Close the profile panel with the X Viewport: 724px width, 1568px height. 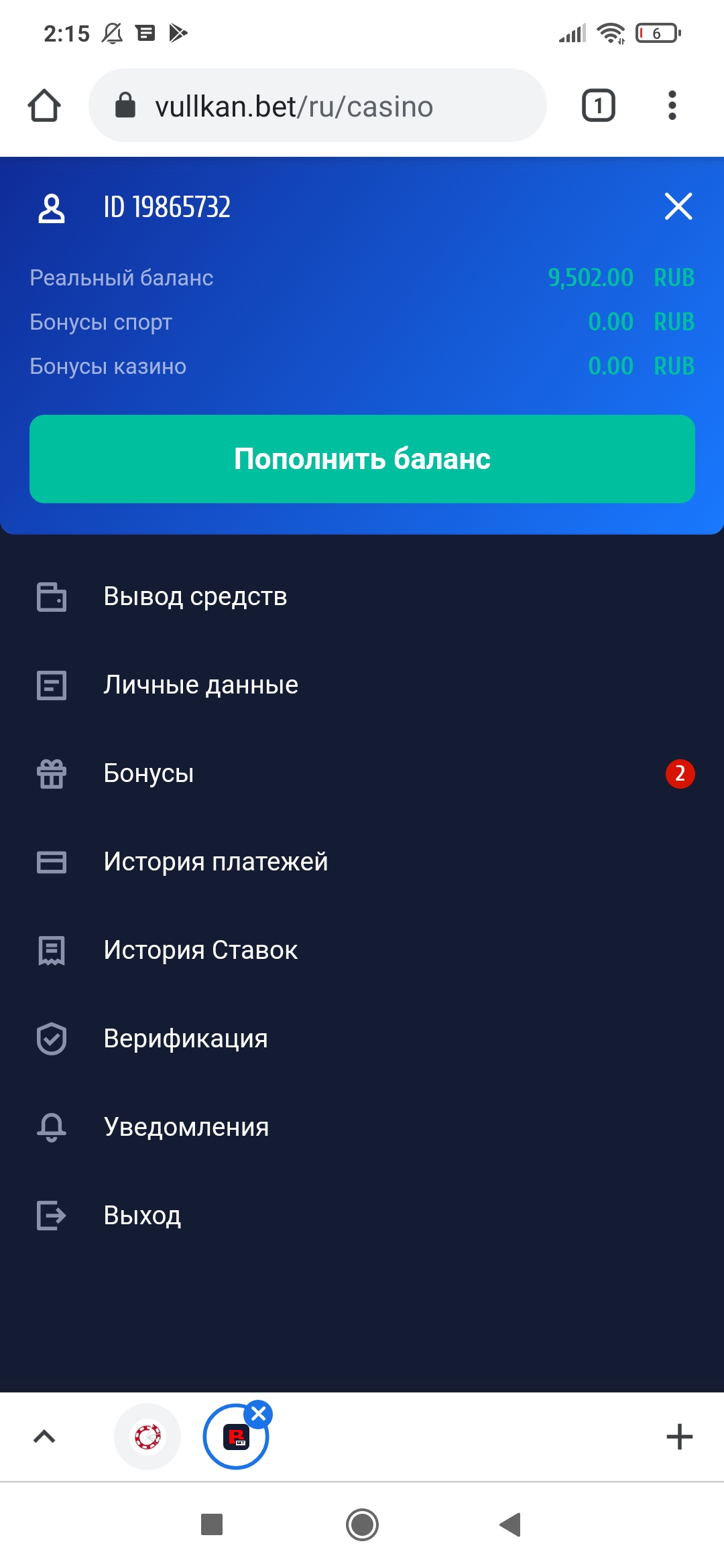tap(679, 206)
